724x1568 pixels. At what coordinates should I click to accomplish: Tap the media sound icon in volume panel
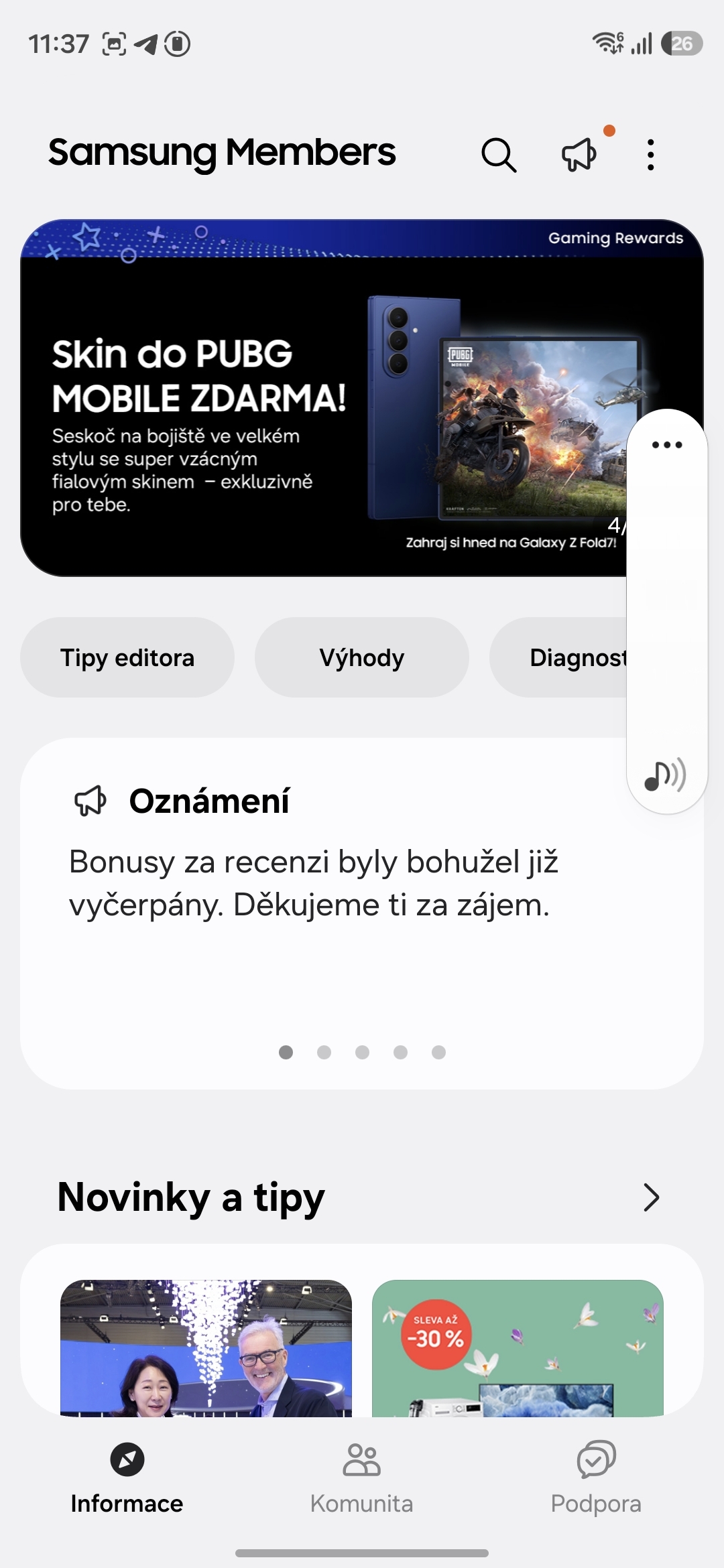(665, 775)
